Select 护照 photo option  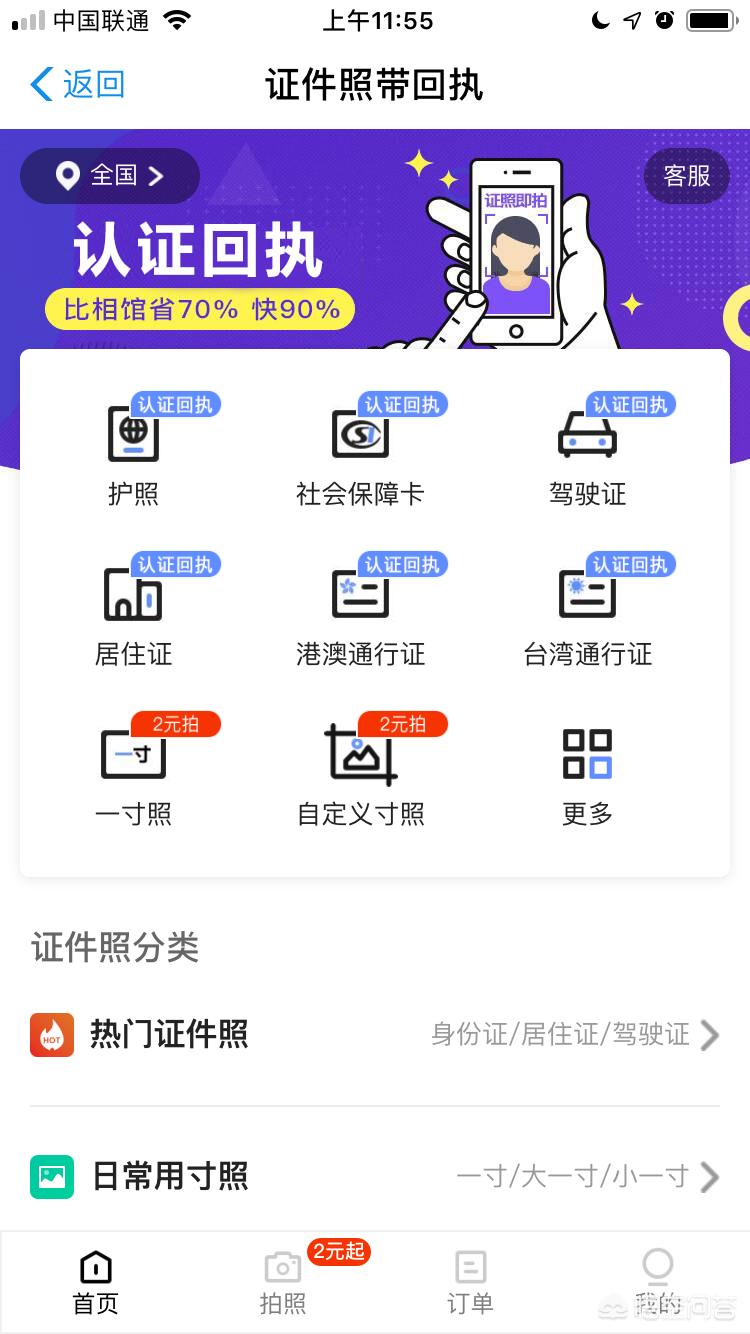pyautogui.click(x=134, y=450)
